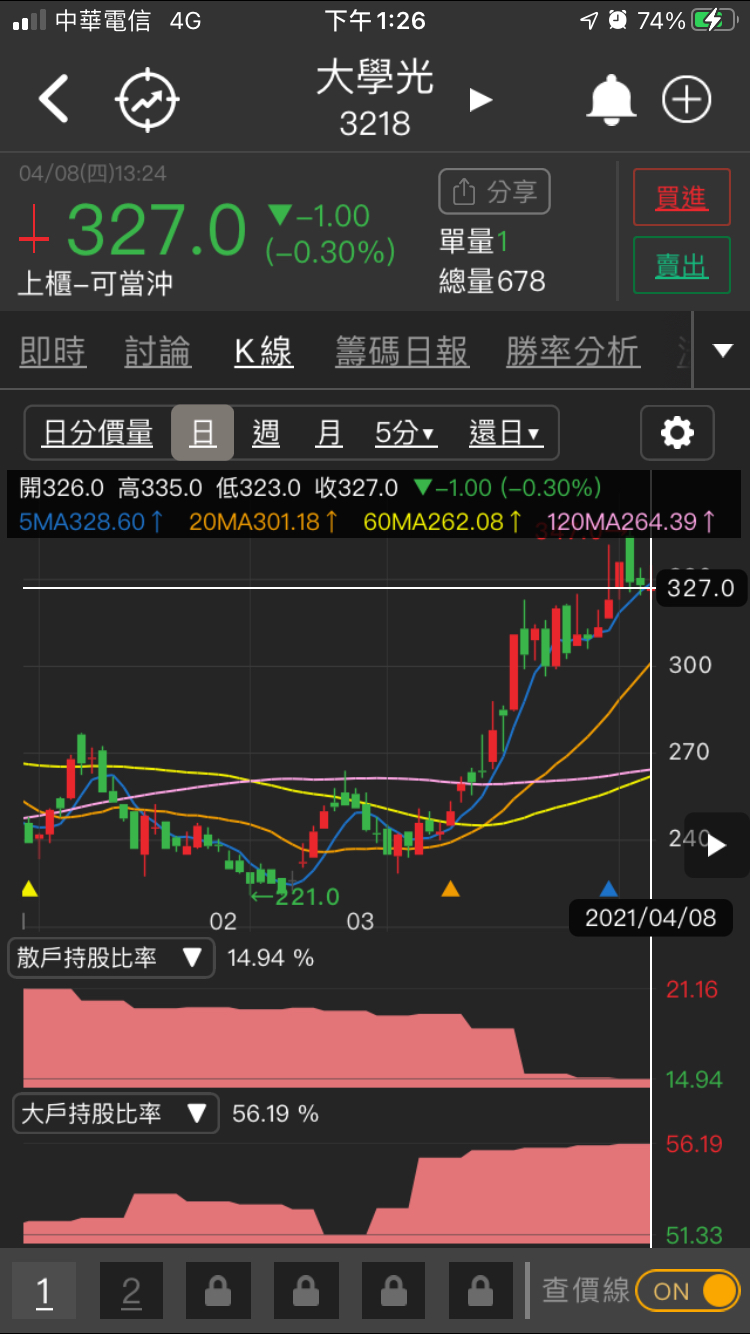The image size is (750, 1334).
Task: Tap the 買進 buy button
Action: pyautogui.click(x=681, y=197)
